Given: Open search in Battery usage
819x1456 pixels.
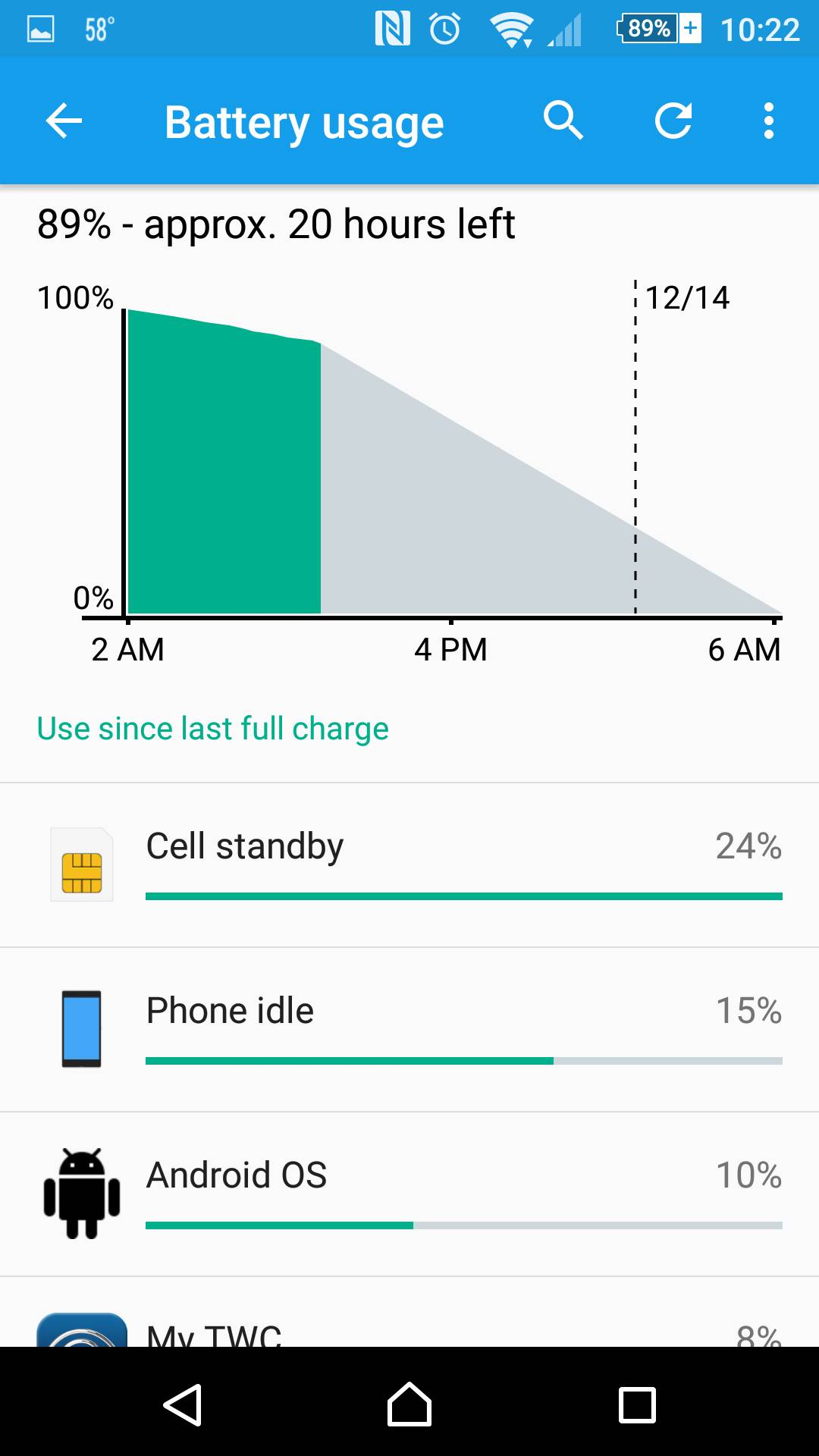Looking at the screenshot, I should pos(563,121).
